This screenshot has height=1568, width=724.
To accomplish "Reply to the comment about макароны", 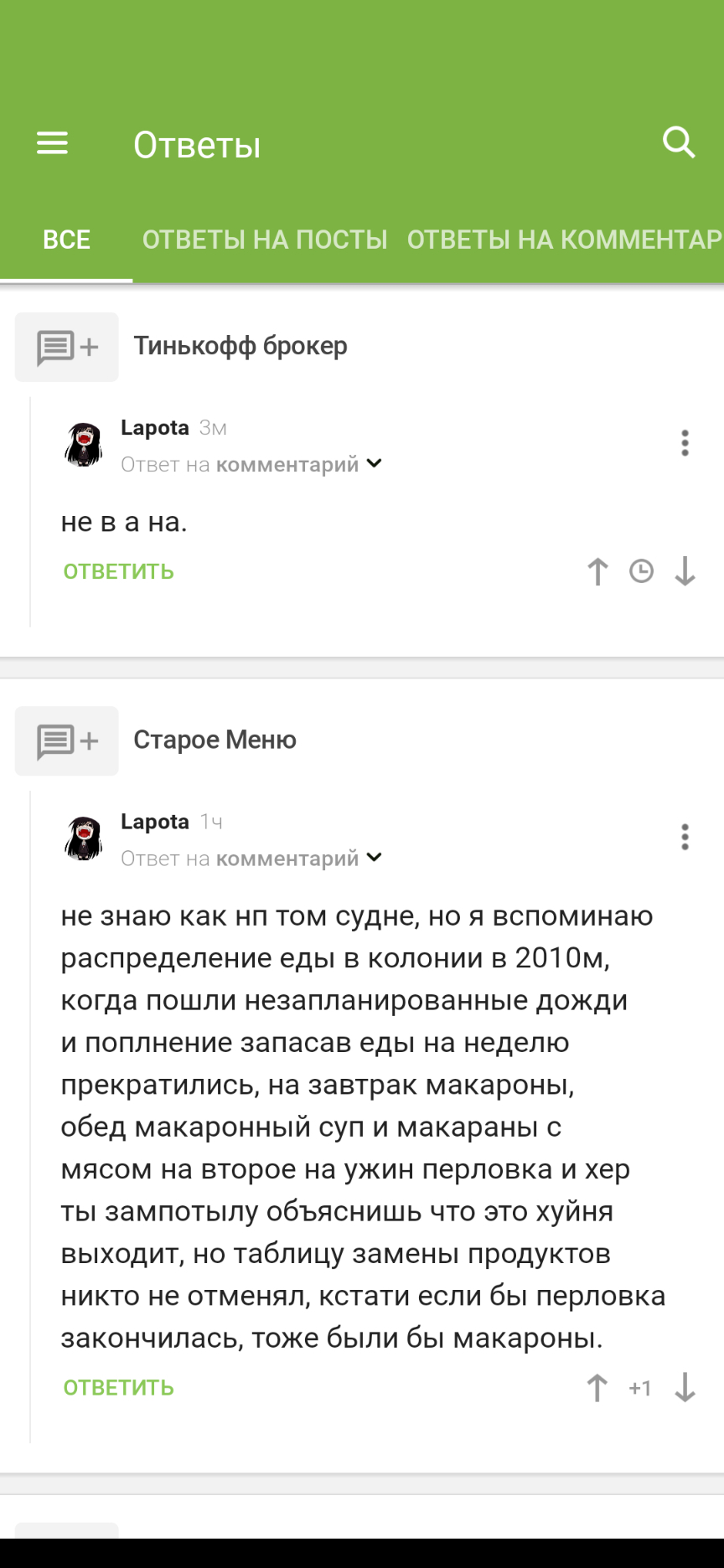I will tap(119, 1388).
